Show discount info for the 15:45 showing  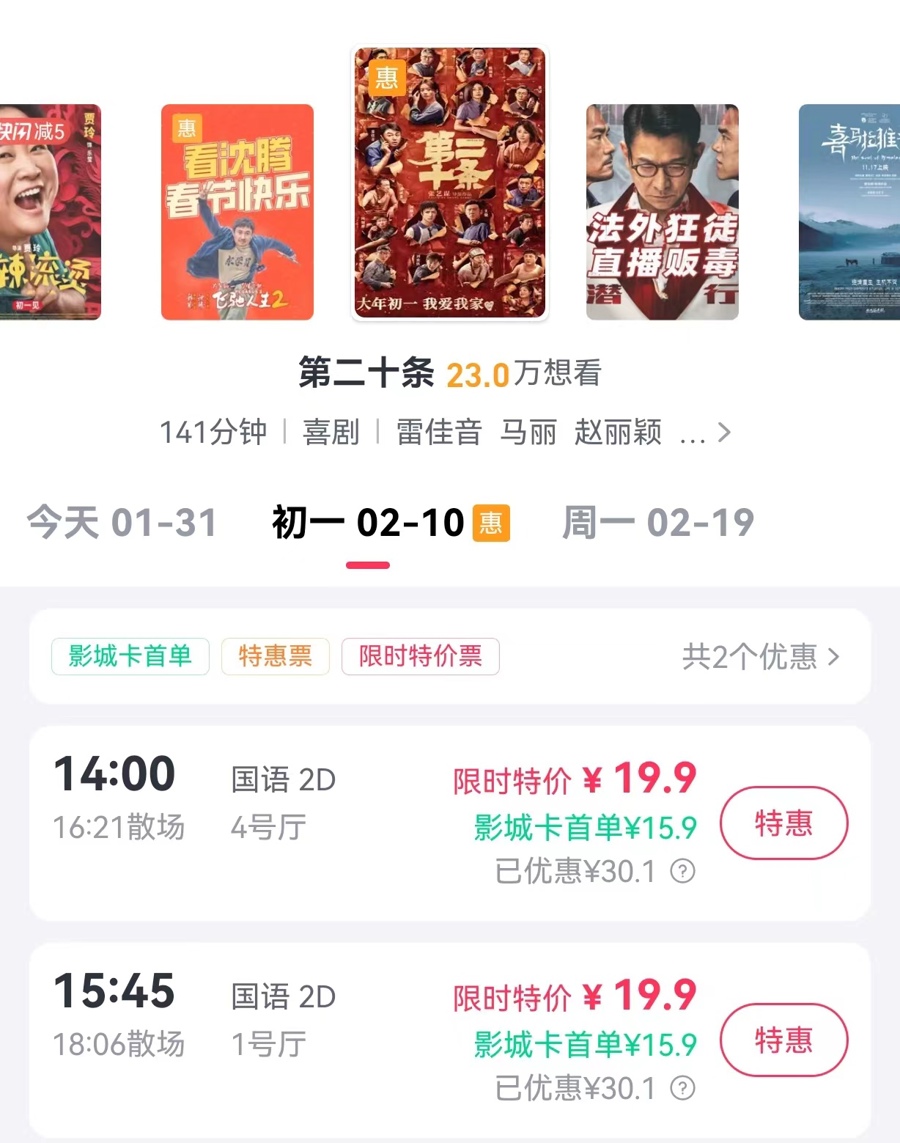click(682, 1088)
